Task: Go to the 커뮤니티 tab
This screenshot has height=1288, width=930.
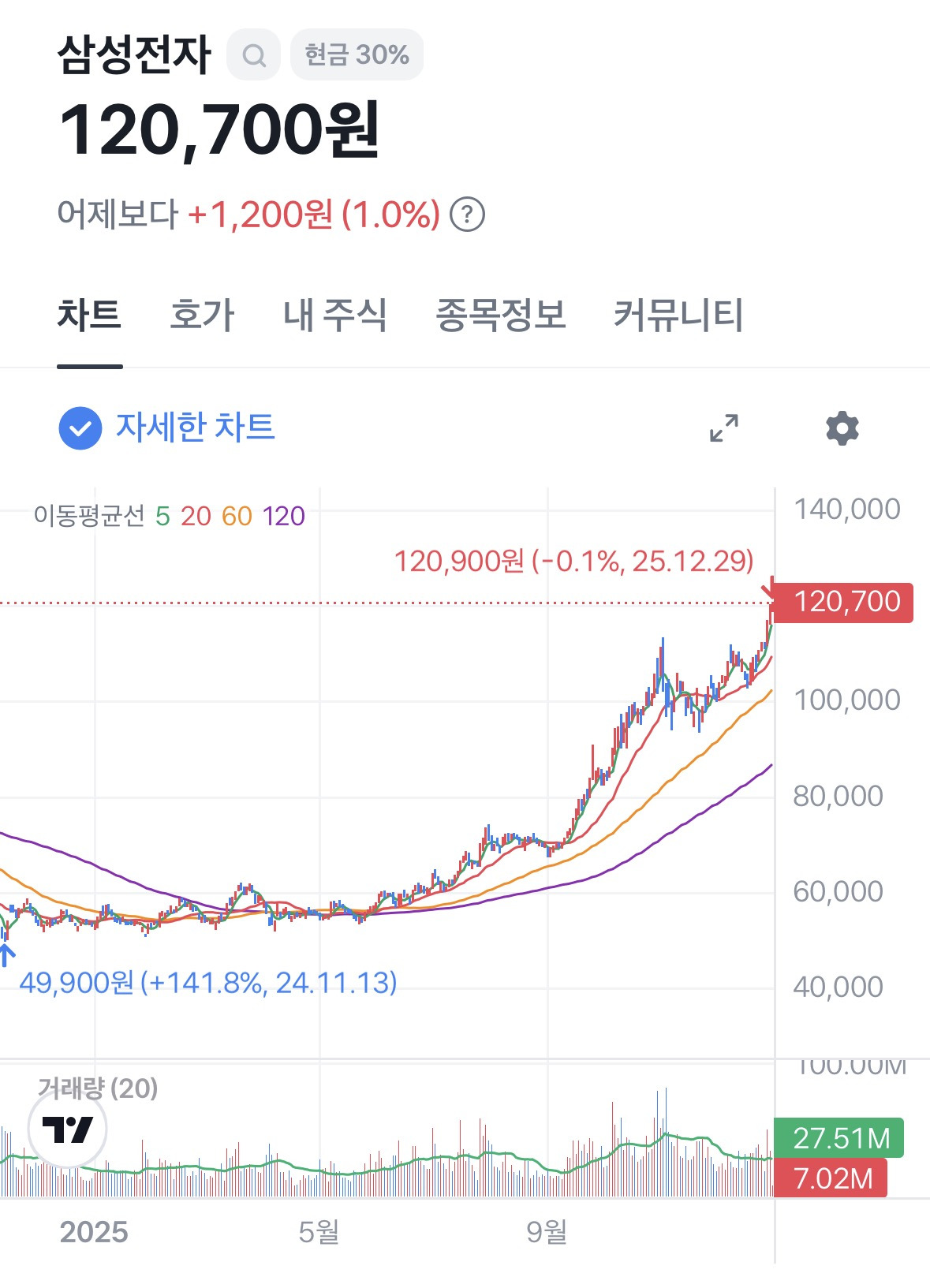Action: pyautogui.click(x=678, y=315)
